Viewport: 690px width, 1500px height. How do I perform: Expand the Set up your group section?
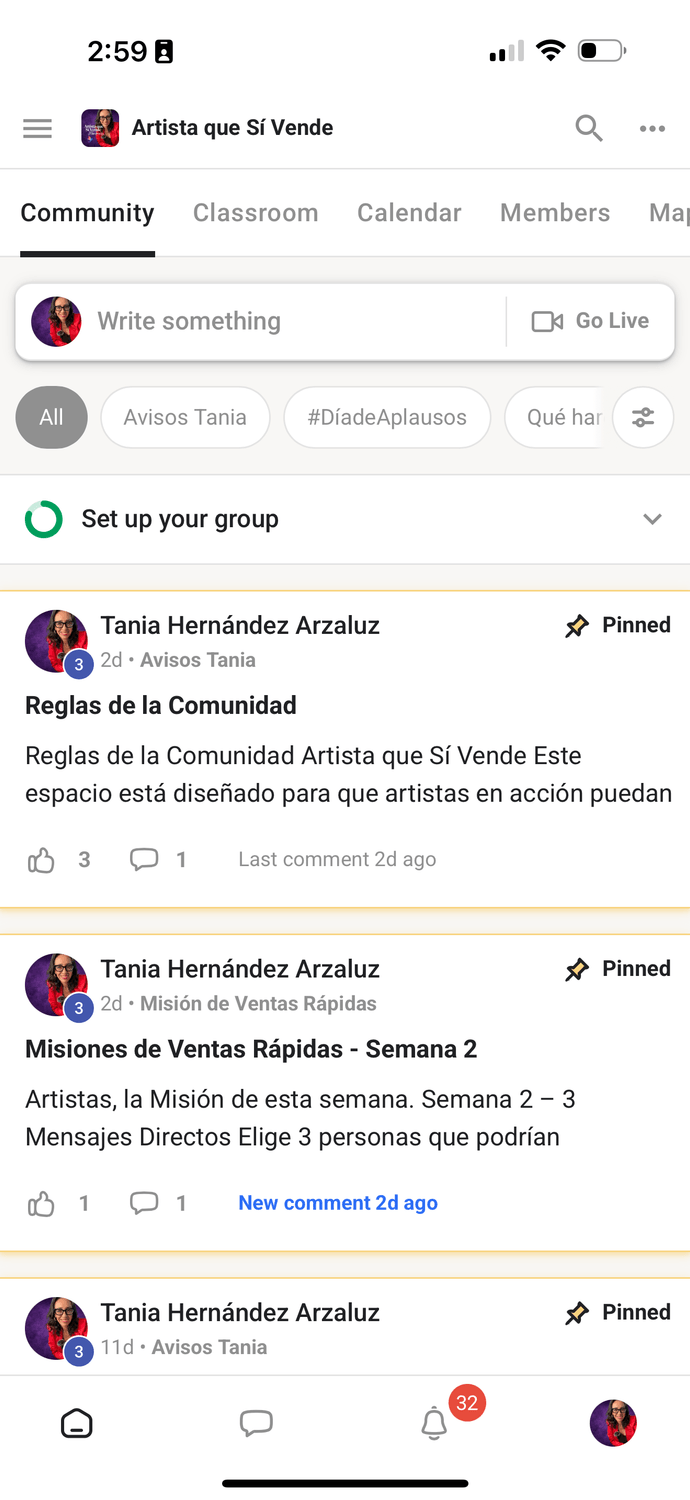(652, 519)
